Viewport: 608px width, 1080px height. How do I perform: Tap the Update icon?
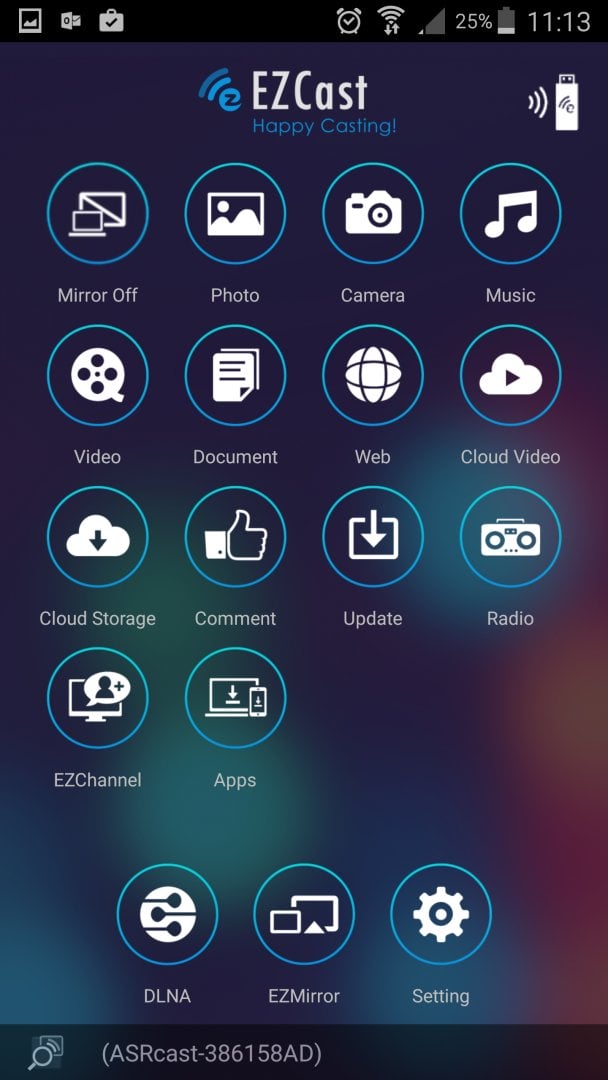[x=373, y=537]
